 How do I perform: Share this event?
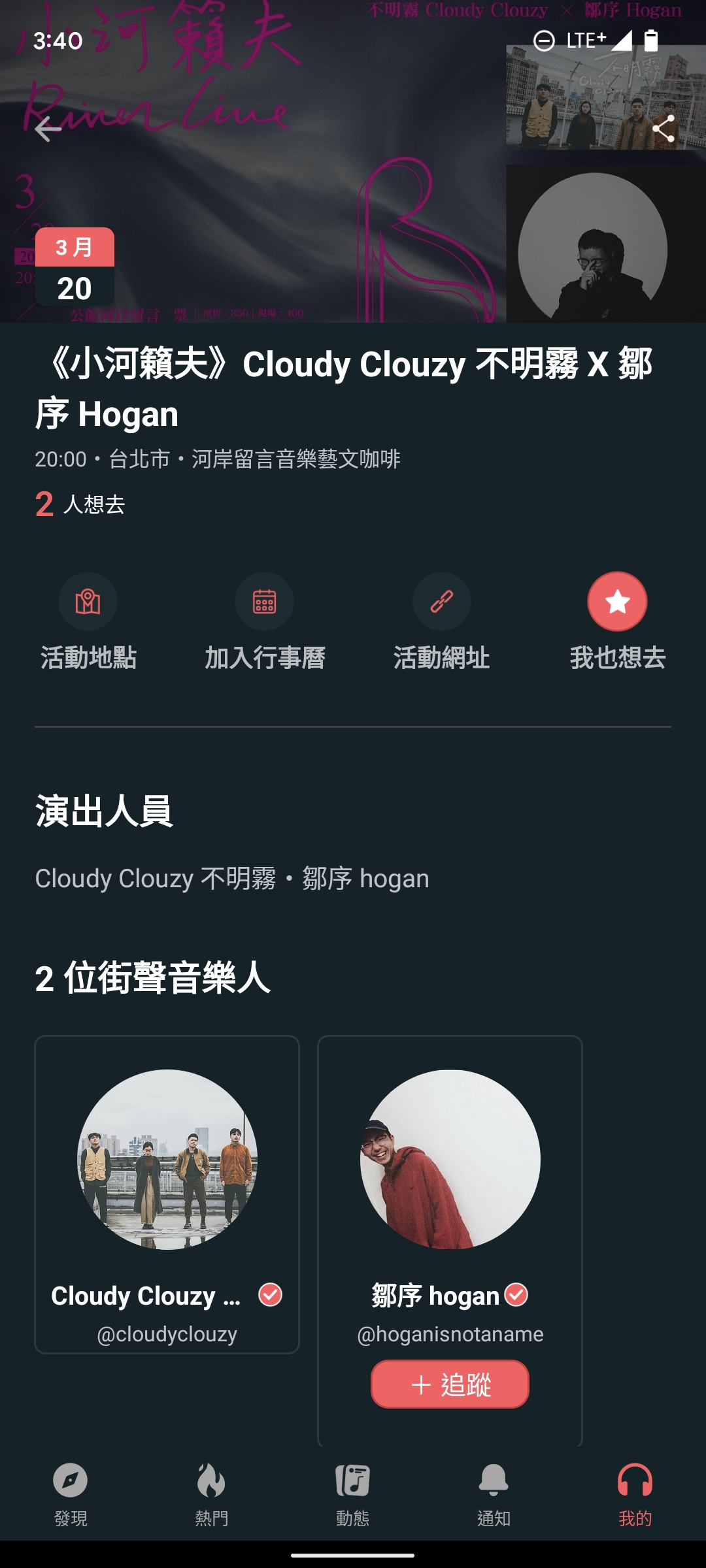663,129
